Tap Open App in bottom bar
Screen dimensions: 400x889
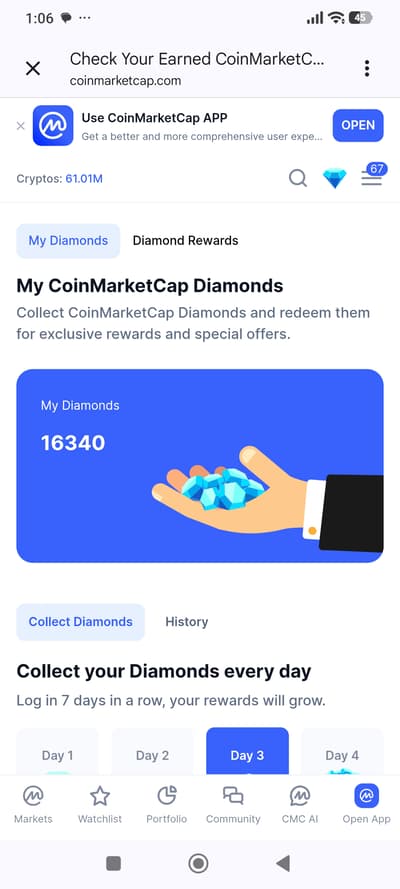[x=367, y=805]
